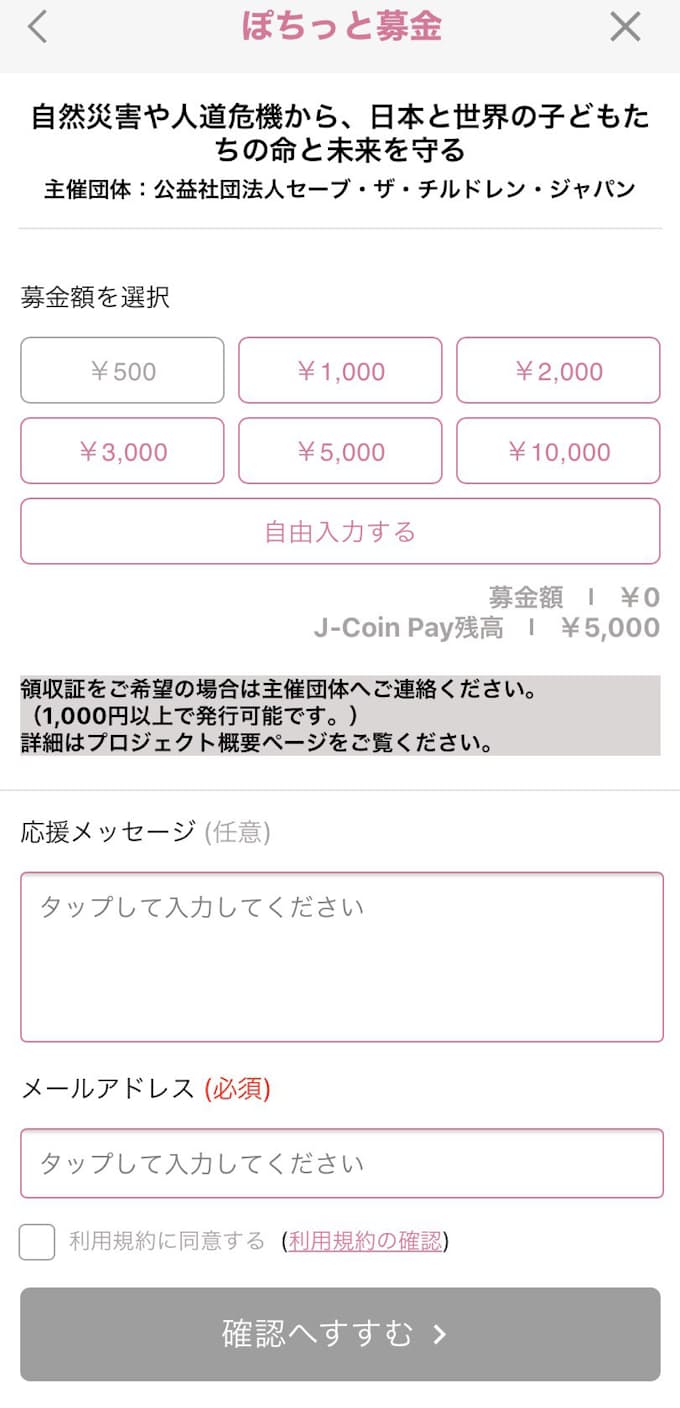Viewport: 680px width, 1408px height.
Task: Tap the ¥10,000 donation amount
Action: (x=558, y=451)
